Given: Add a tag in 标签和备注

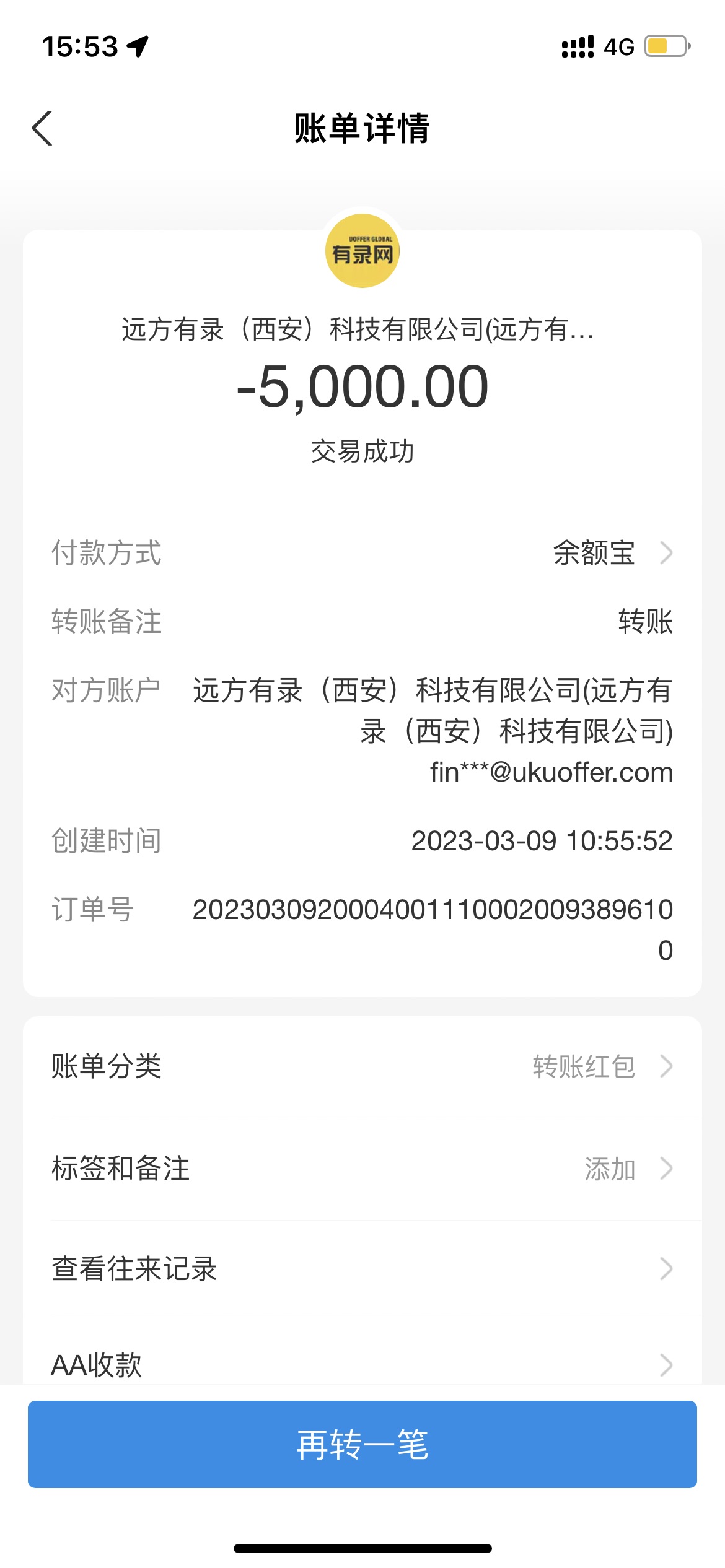Looking at the screenshot, I should point(362,1169).
